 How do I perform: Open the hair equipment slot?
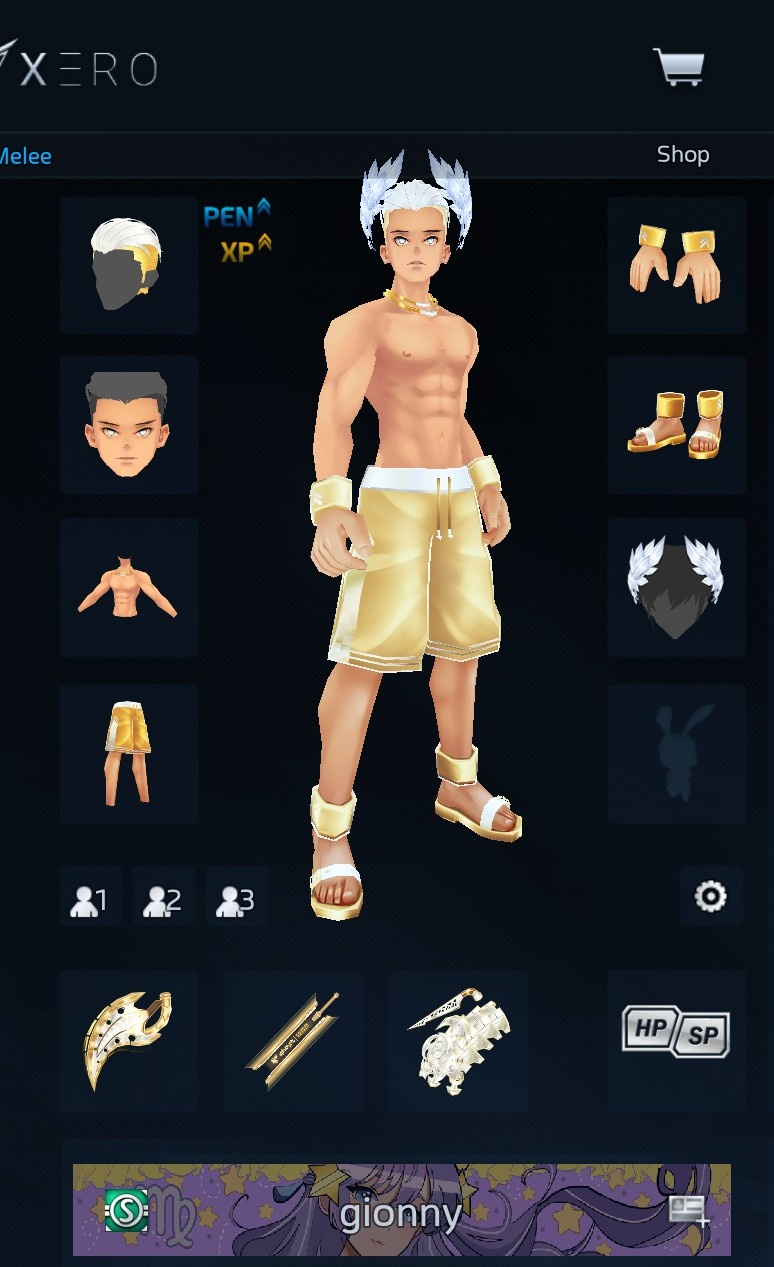(129, 265)
